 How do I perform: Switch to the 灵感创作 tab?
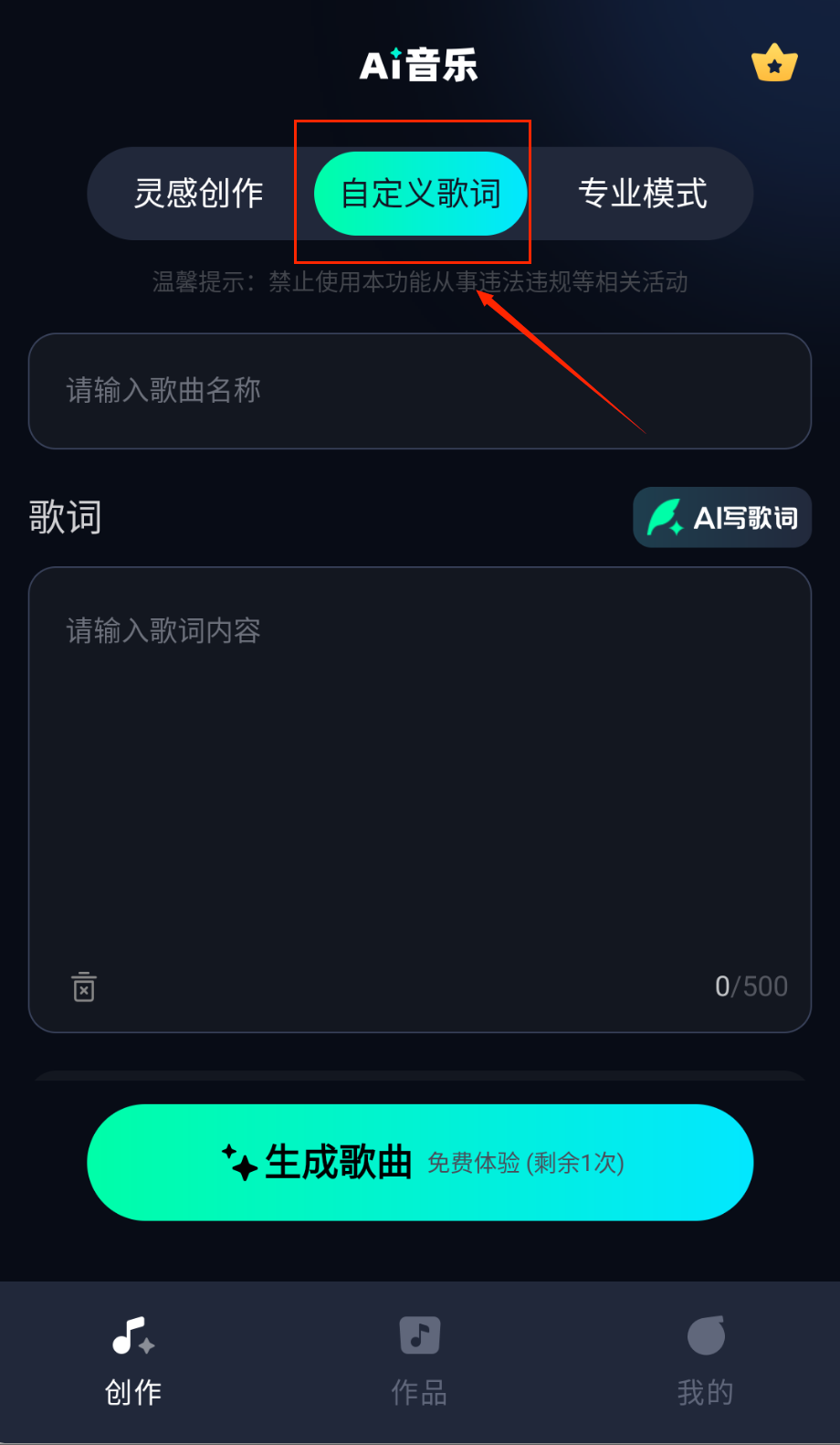pos(199,194)
